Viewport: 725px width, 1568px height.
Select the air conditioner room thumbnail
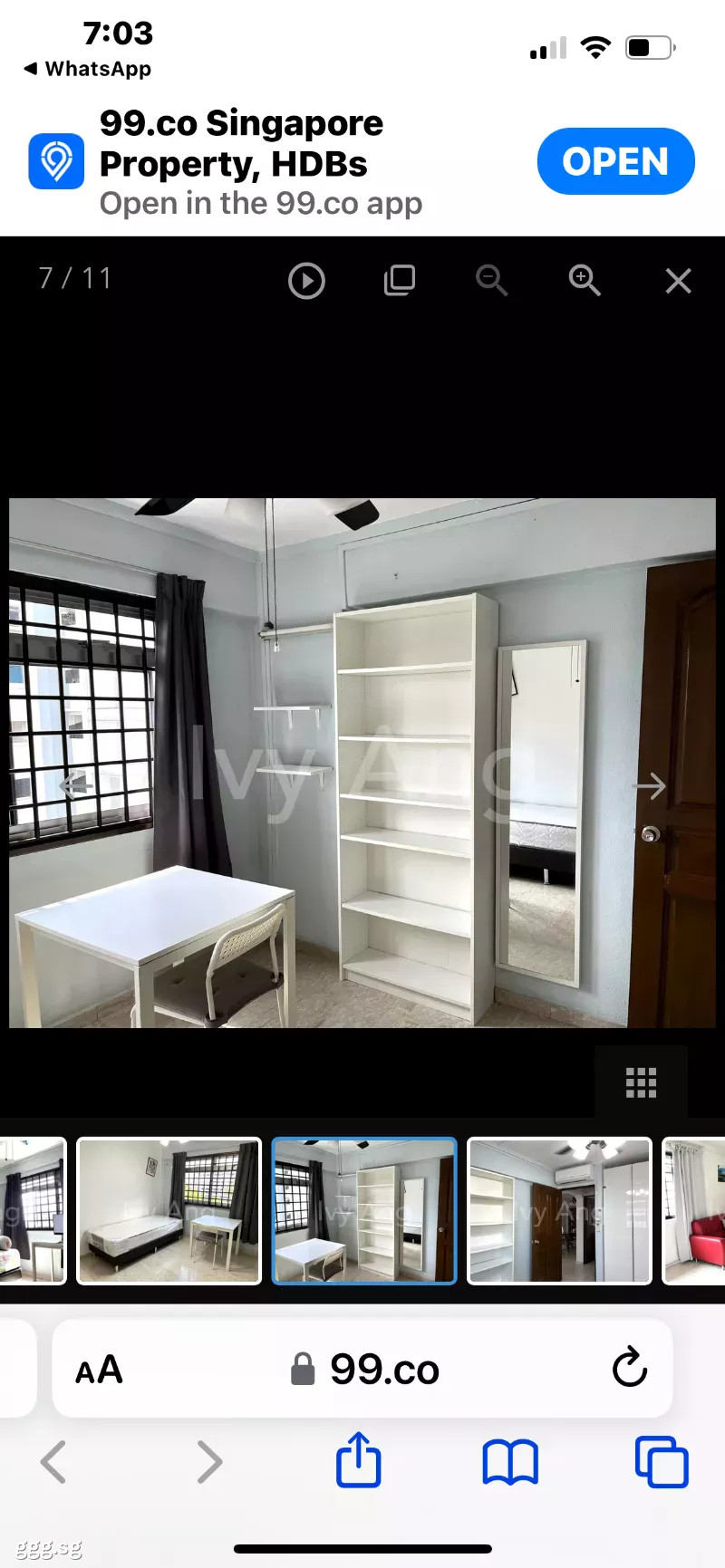[x=559, y=1210]
